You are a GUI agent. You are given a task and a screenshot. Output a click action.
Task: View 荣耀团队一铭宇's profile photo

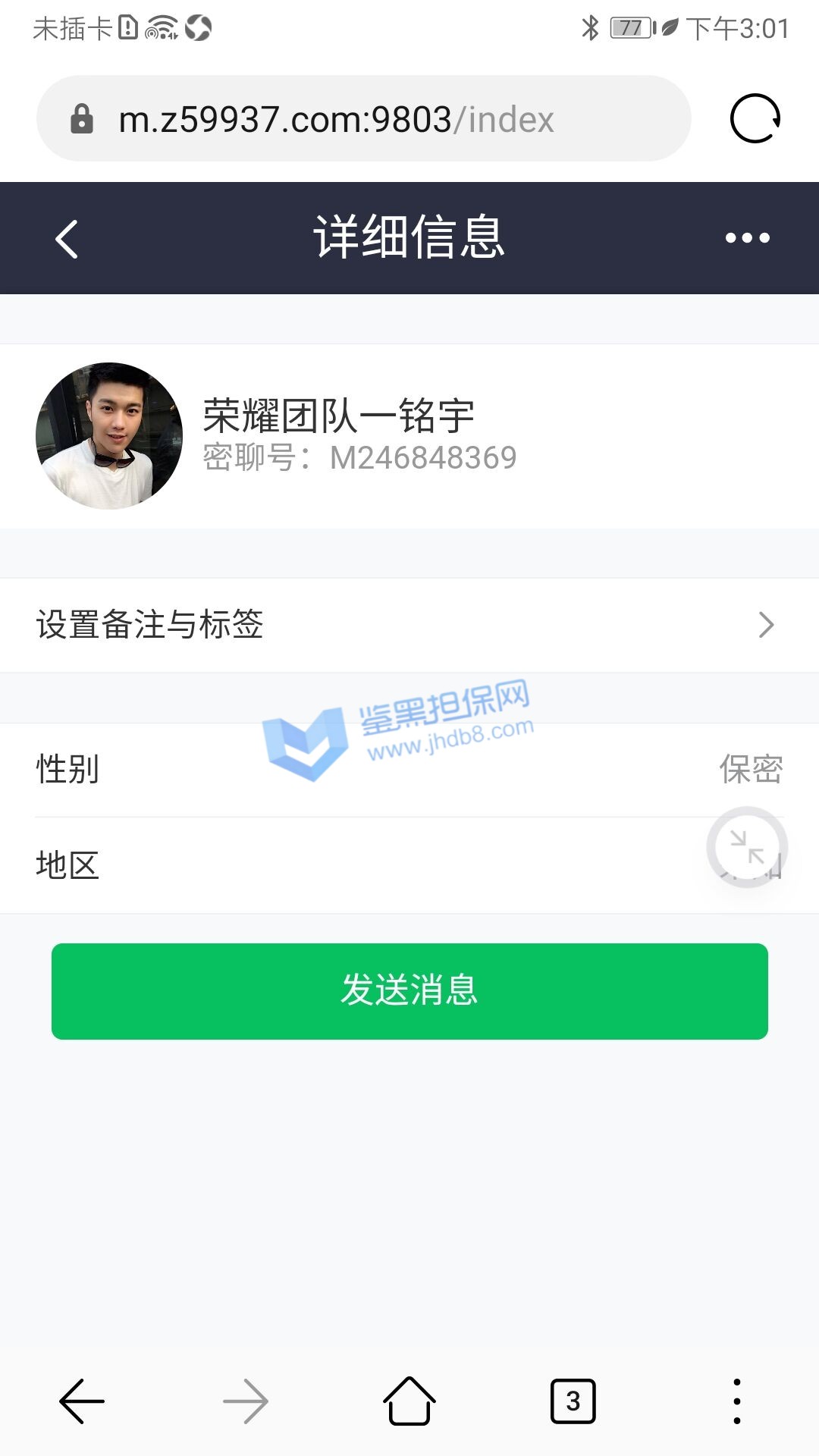pos(109,435)
